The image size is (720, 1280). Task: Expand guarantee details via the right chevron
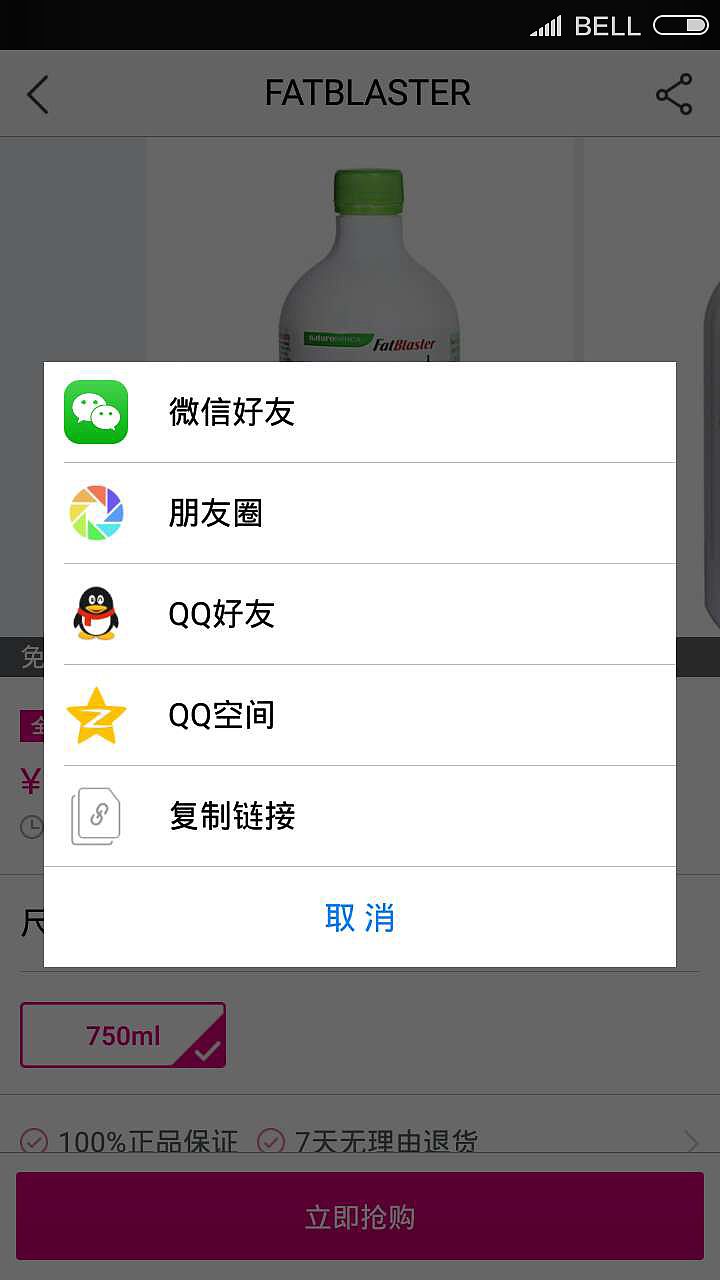click(694, 1142)
